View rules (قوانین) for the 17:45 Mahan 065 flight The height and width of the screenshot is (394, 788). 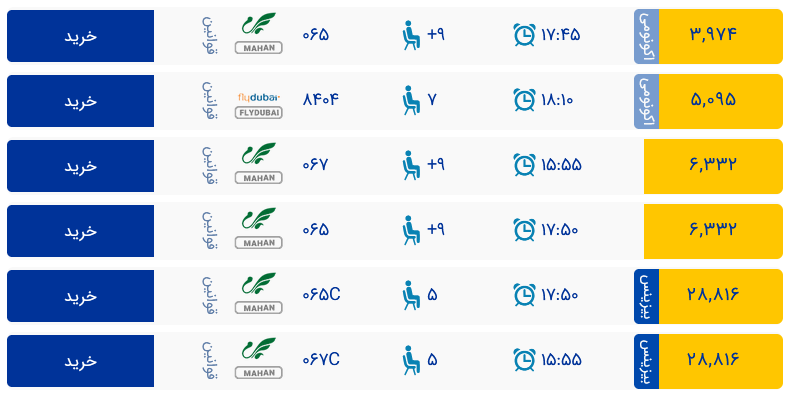pyautogui.click(x=210, y=36)
